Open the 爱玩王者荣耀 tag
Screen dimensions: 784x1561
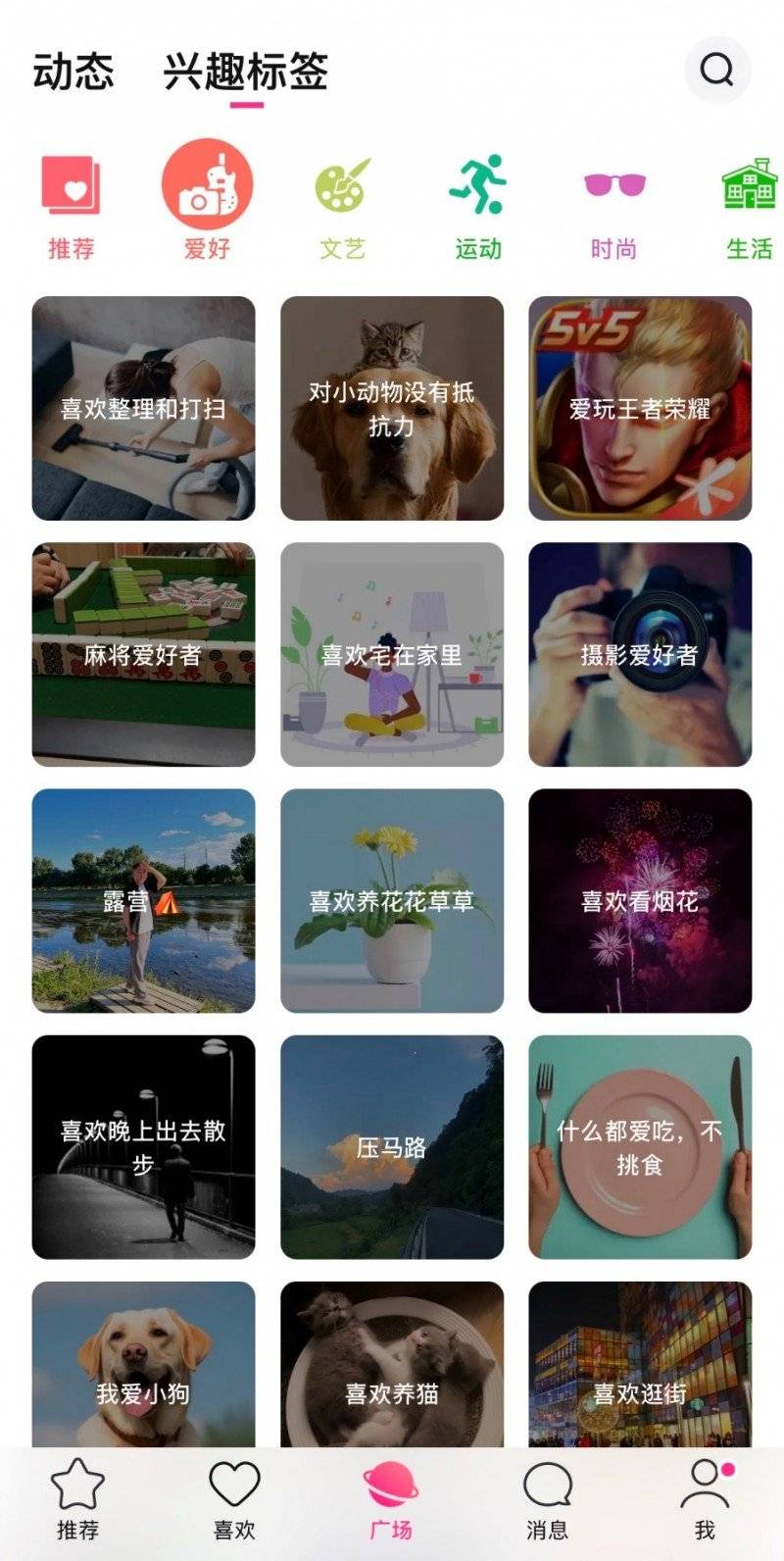640,409
